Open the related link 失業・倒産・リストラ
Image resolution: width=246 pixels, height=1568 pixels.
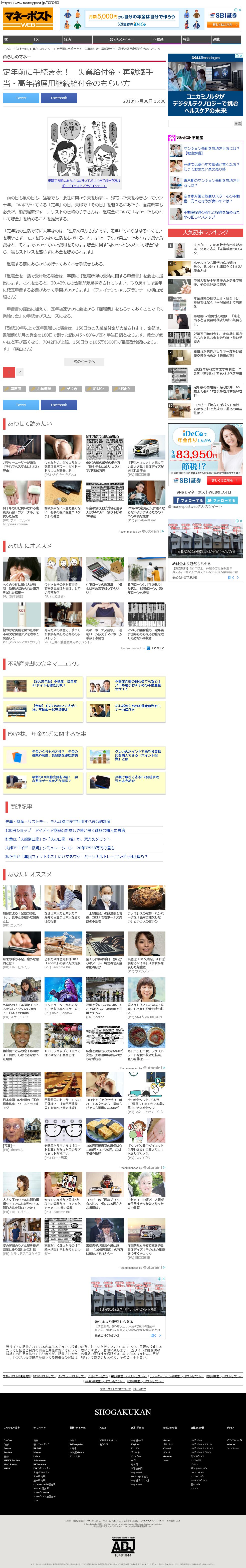point(58,821)
